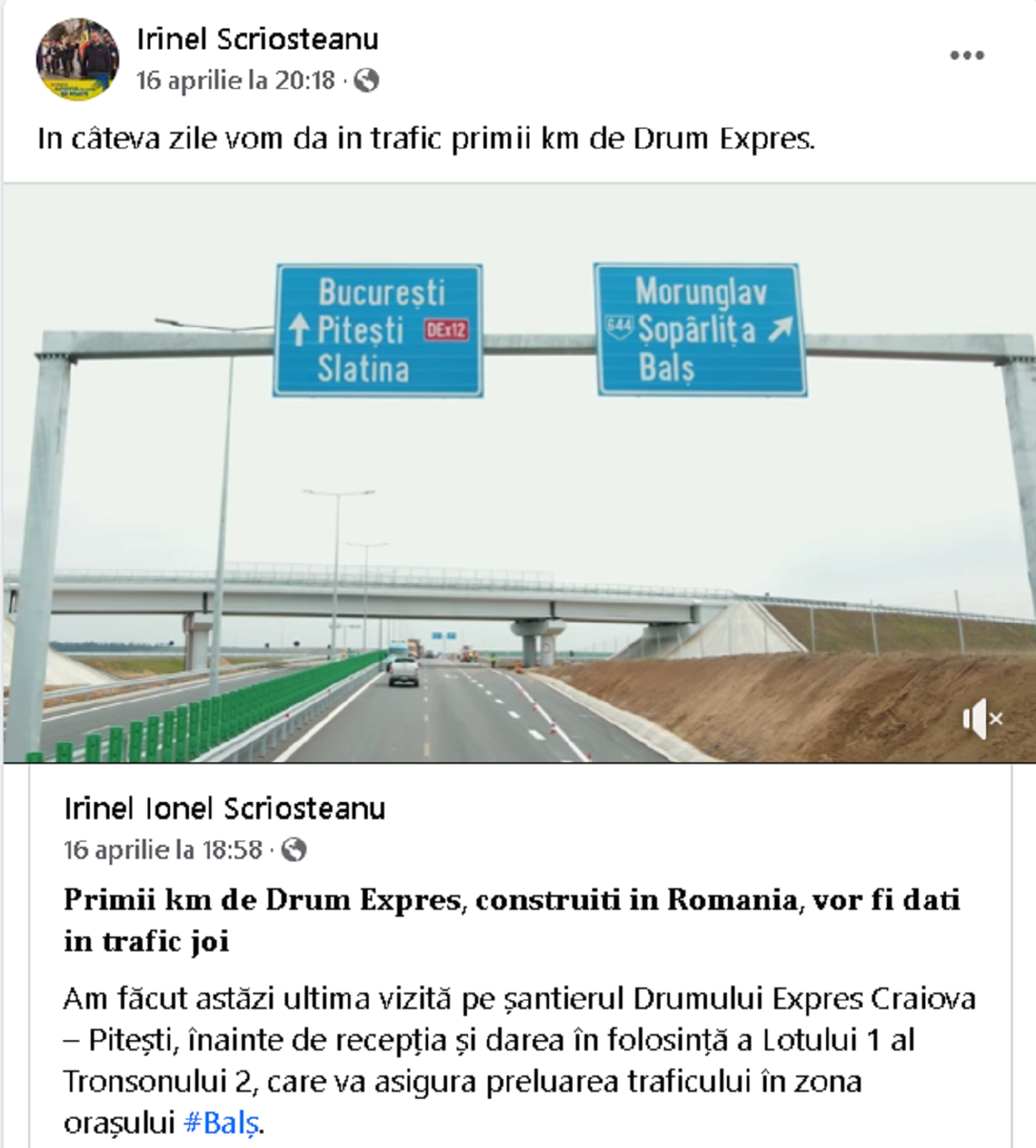
Task: Open Irinel Scriosteanu's profile picture
Action: pos(77,60)
